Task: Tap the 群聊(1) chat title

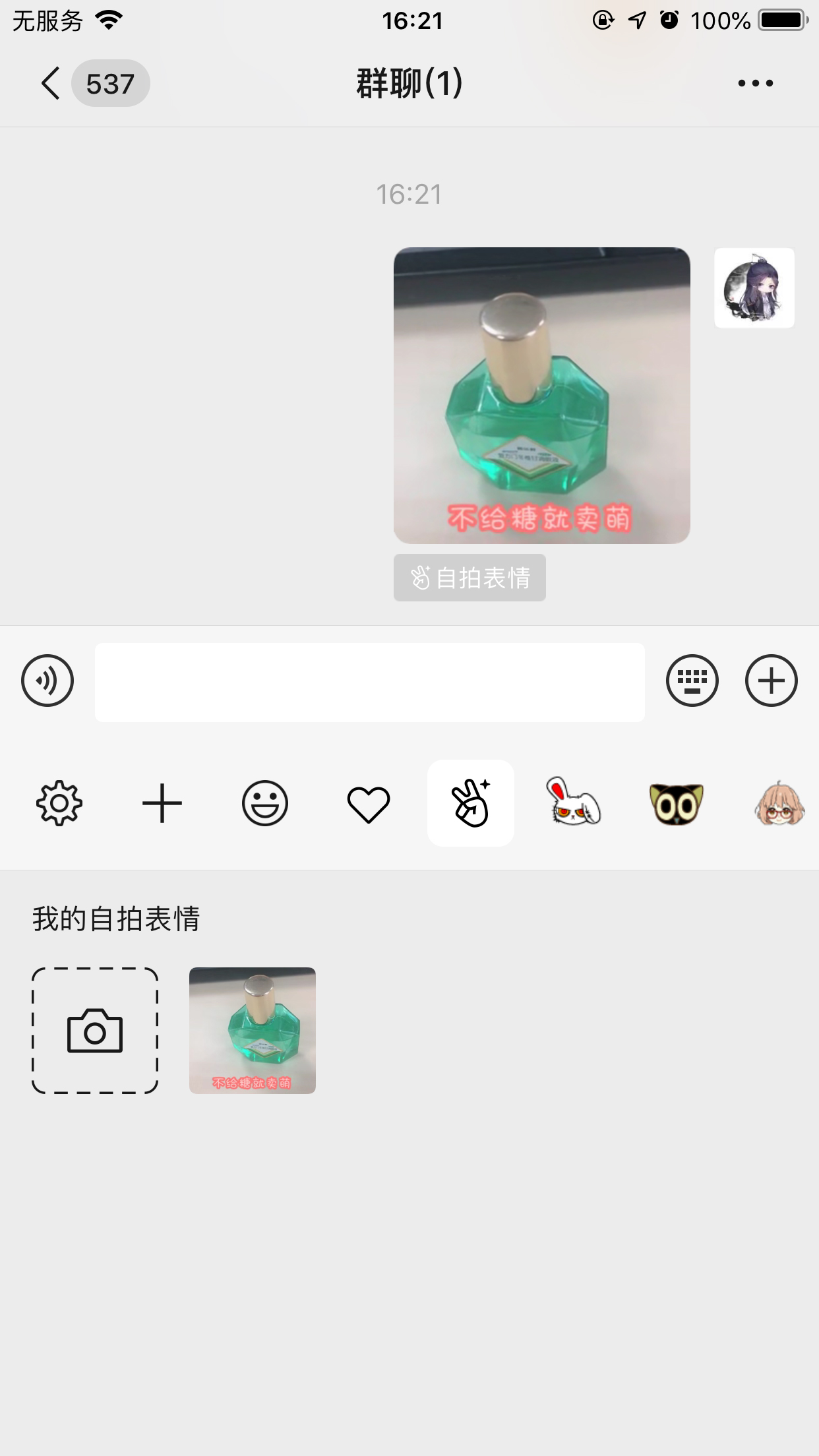Action: tap(409, 83)
